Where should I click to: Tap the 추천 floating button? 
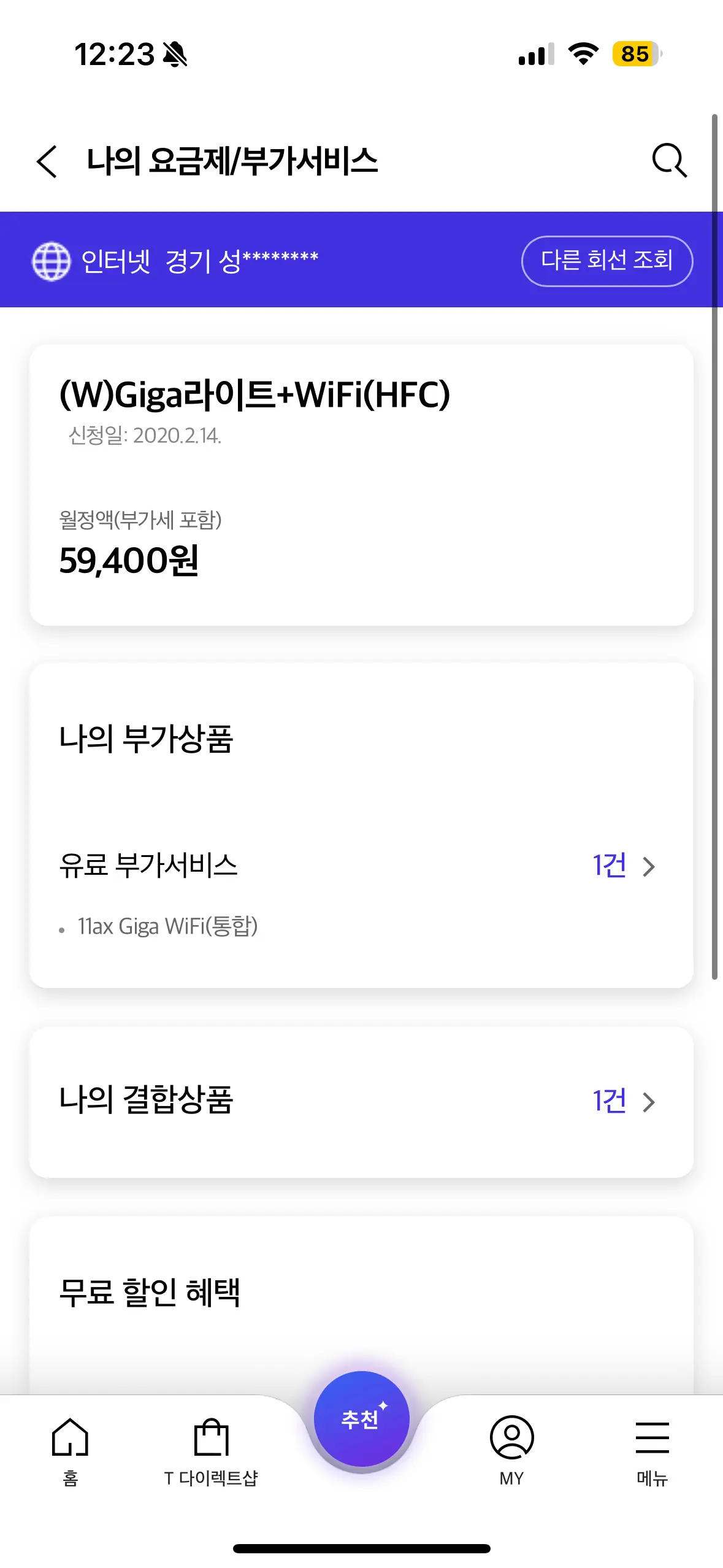click(361, 1418)
